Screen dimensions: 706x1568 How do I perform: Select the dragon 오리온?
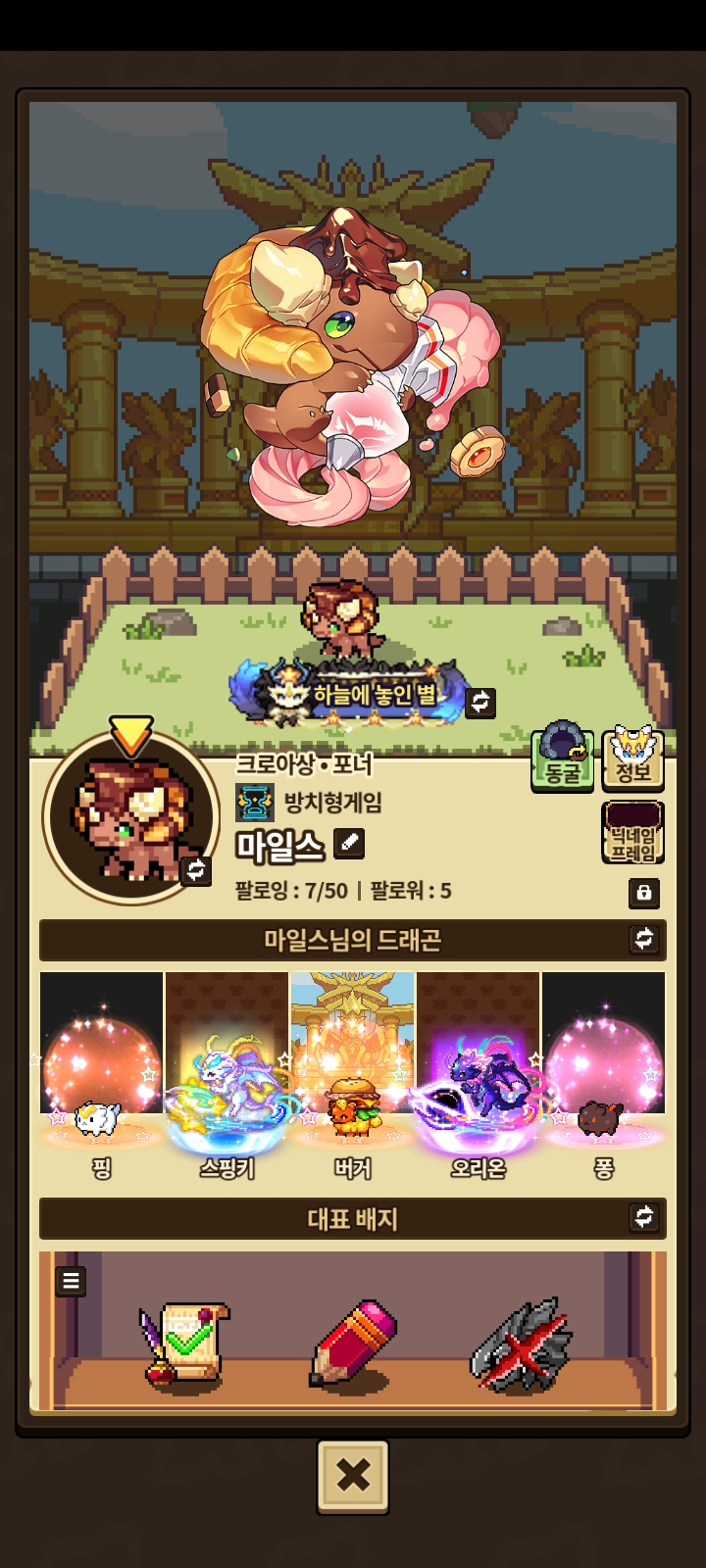pyautogui.click(x=478, y=1077)
